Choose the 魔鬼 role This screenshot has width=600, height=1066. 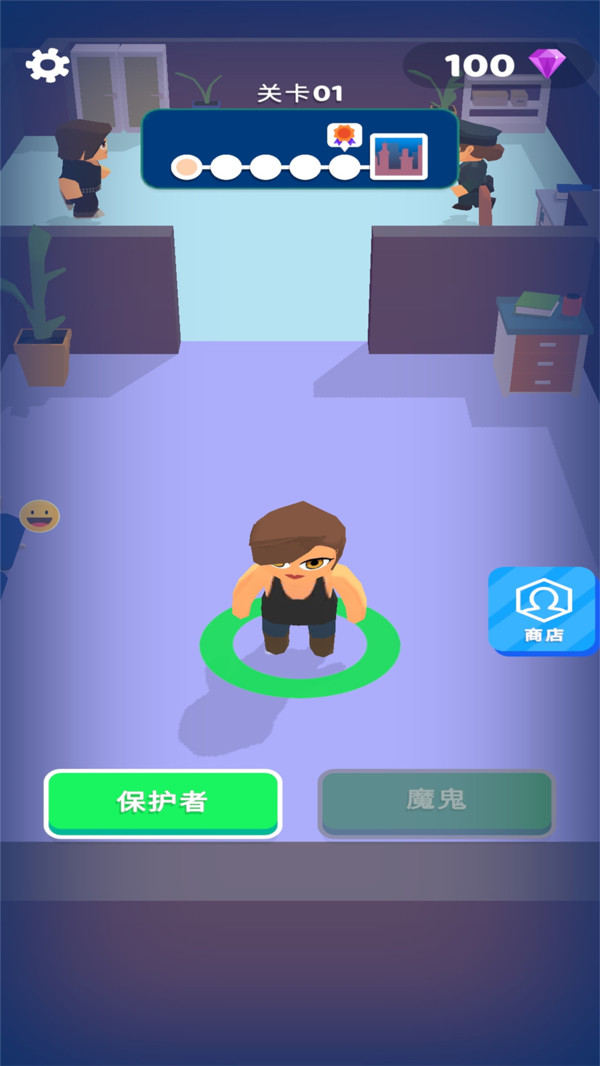(x=436, y=801)
